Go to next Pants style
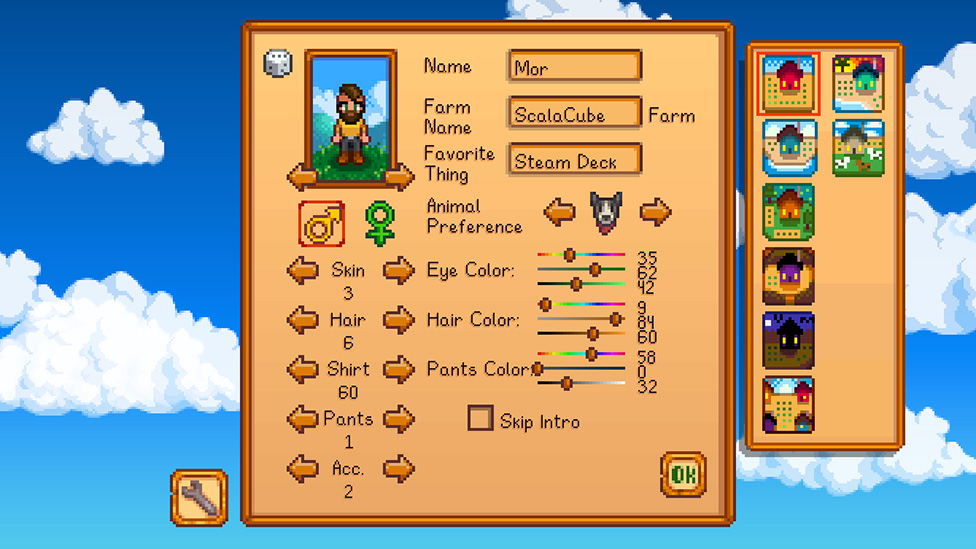The height and width of the screenshot is (549, 976). 398,418
